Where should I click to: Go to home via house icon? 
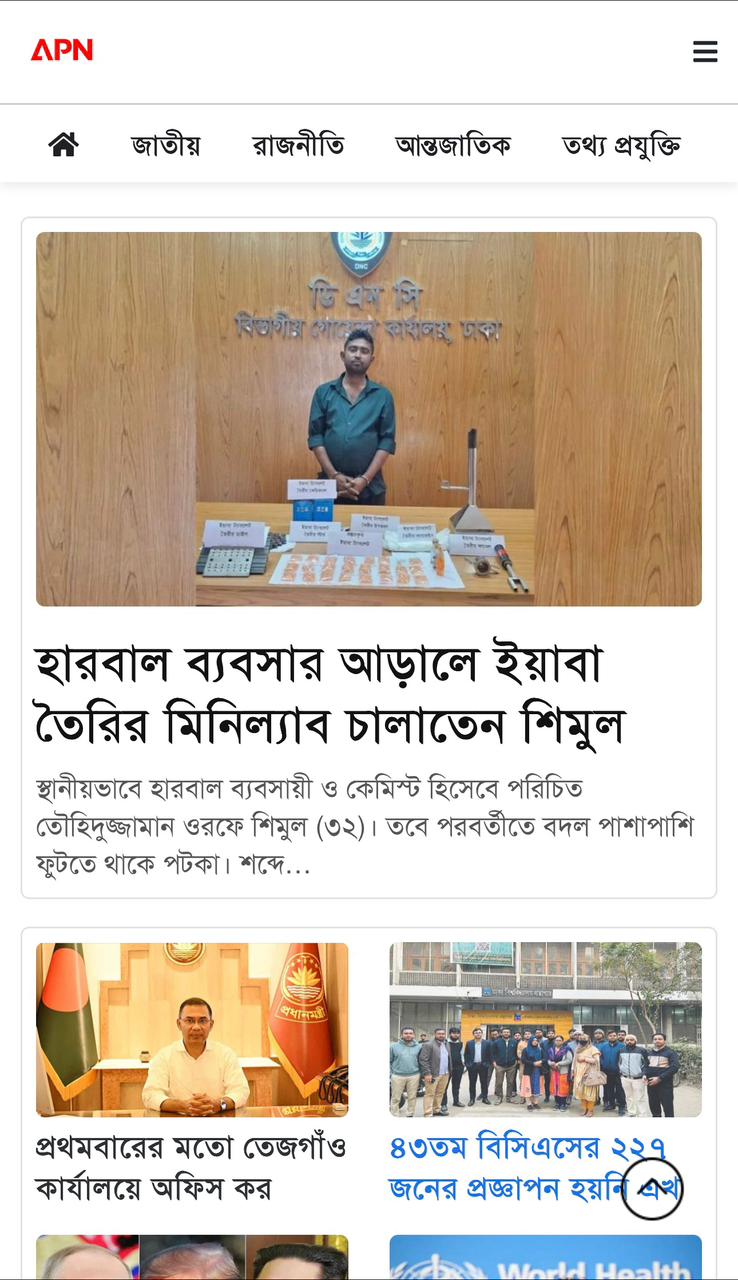point(63,145)
